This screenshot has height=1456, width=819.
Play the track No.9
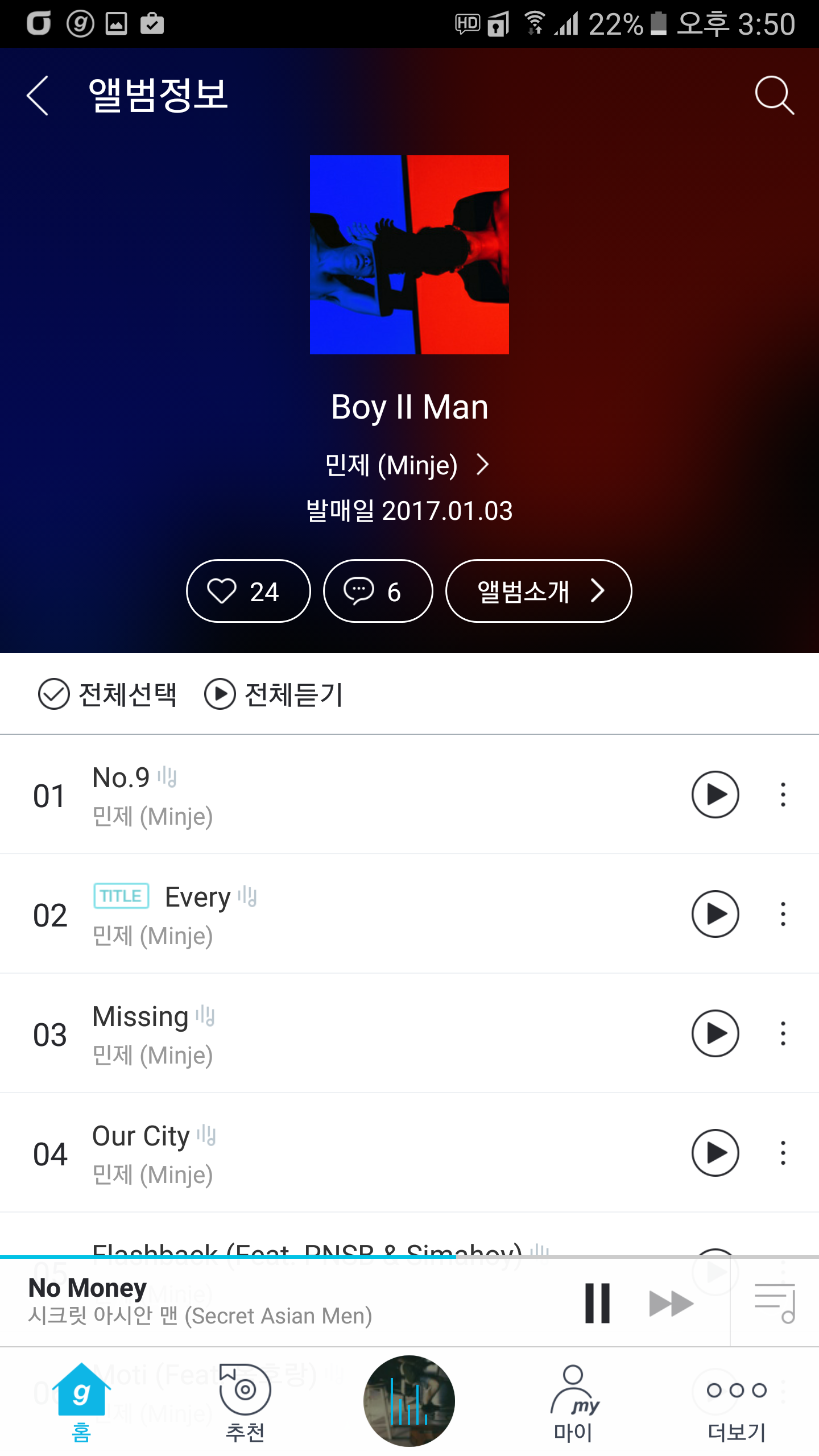[x=715, y=795]
